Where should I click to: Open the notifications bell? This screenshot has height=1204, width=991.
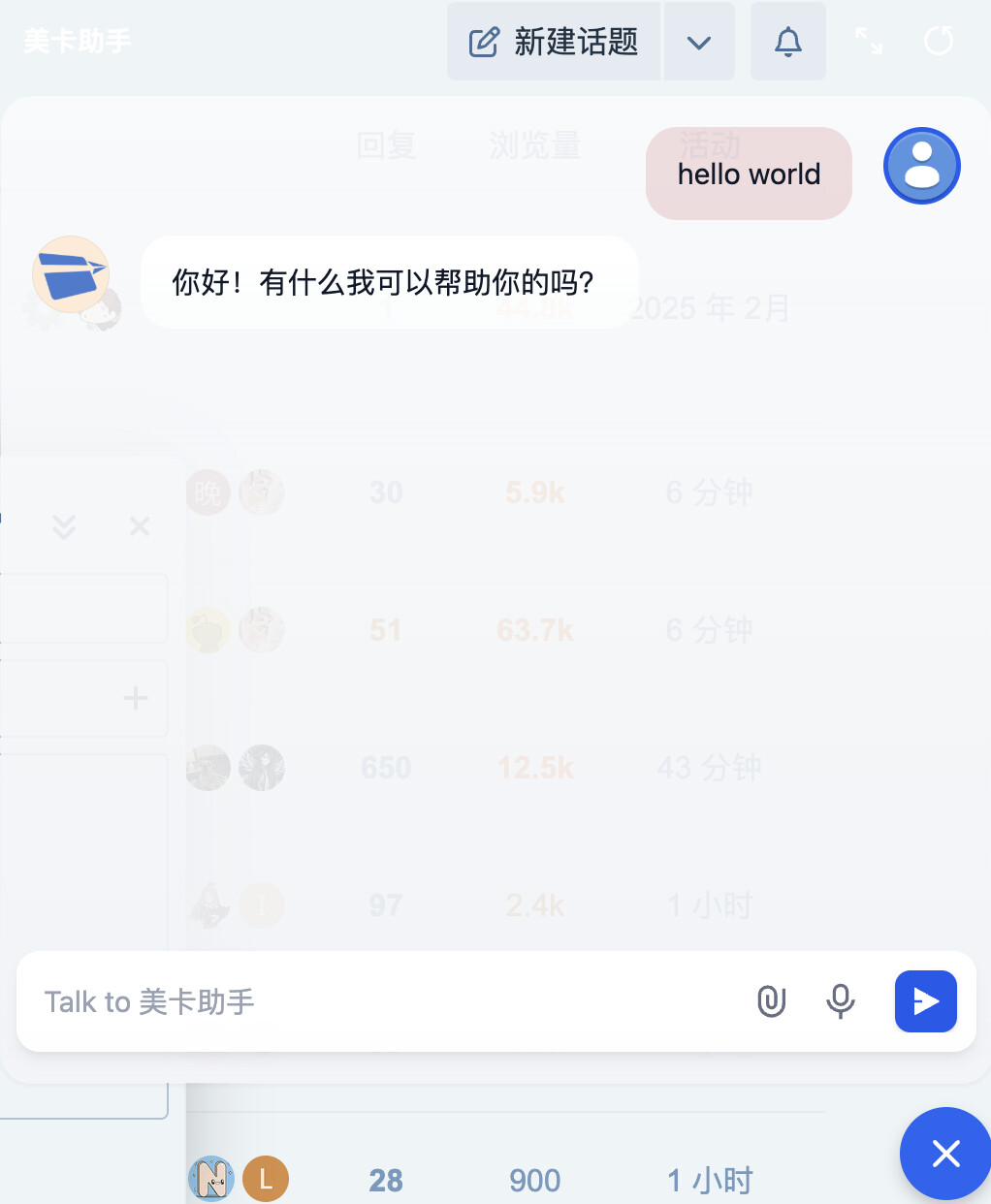[788, 42]
